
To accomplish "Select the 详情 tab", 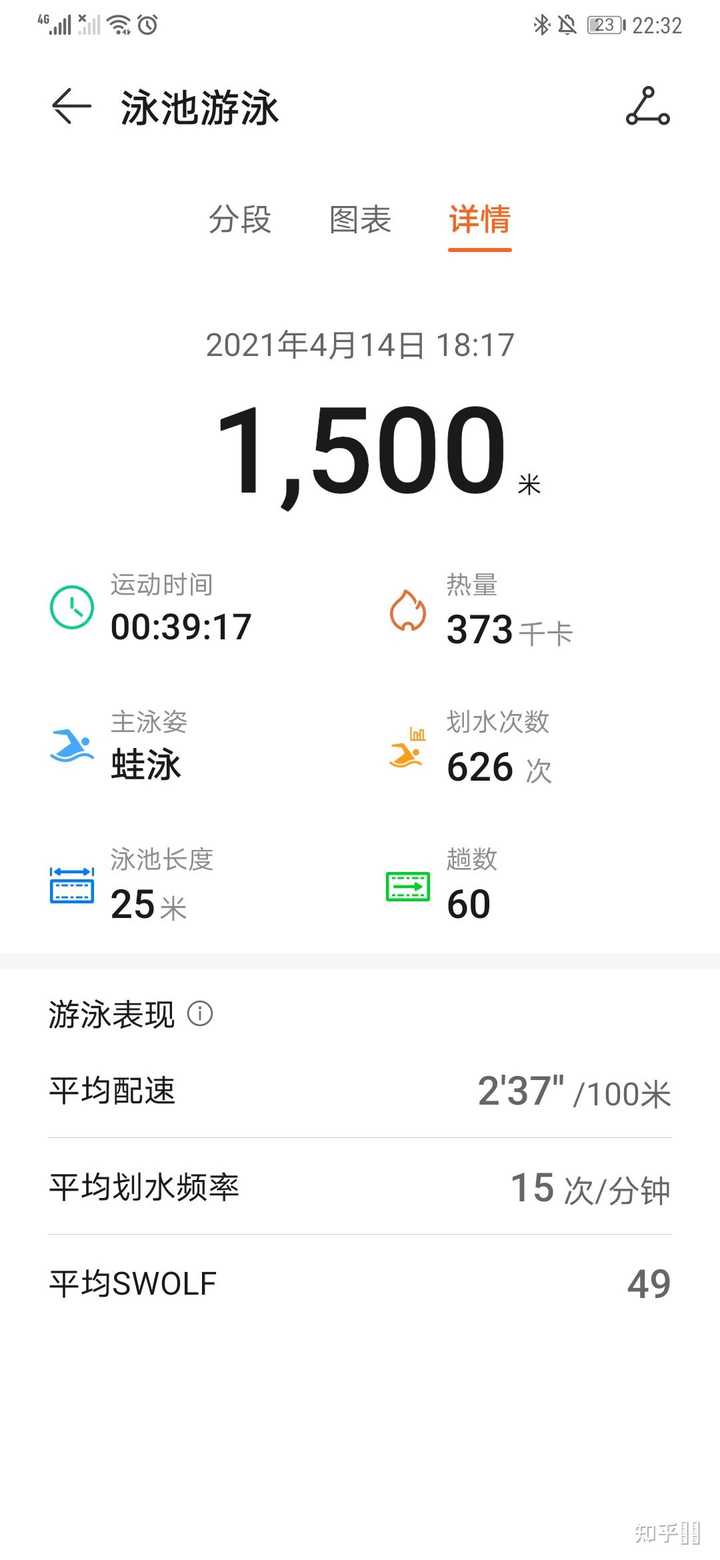I will click(x=479, y=221).
